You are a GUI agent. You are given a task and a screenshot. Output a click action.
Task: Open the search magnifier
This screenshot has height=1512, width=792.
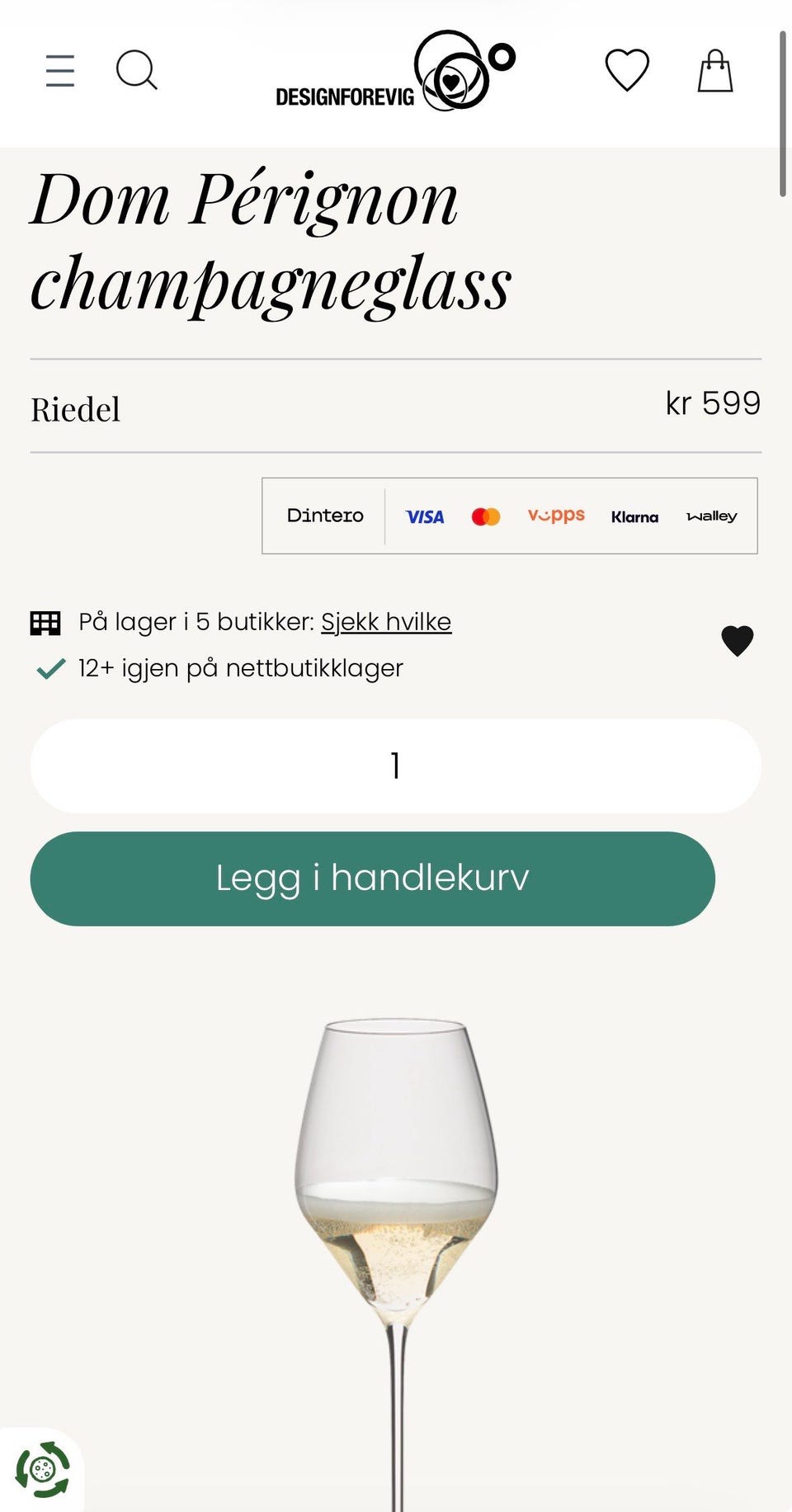[136, 70]
